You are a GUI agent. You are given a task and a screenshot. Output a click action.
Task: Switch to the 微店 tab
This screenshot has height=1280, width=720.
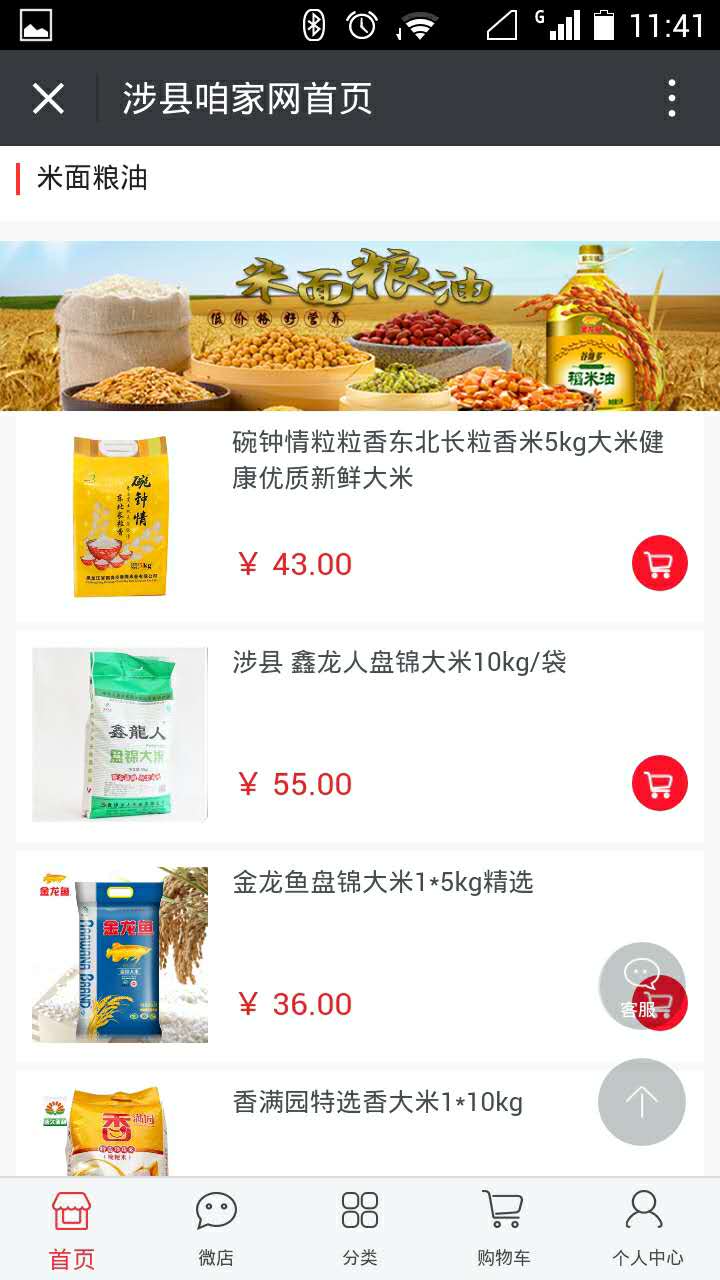[216, 1230]
